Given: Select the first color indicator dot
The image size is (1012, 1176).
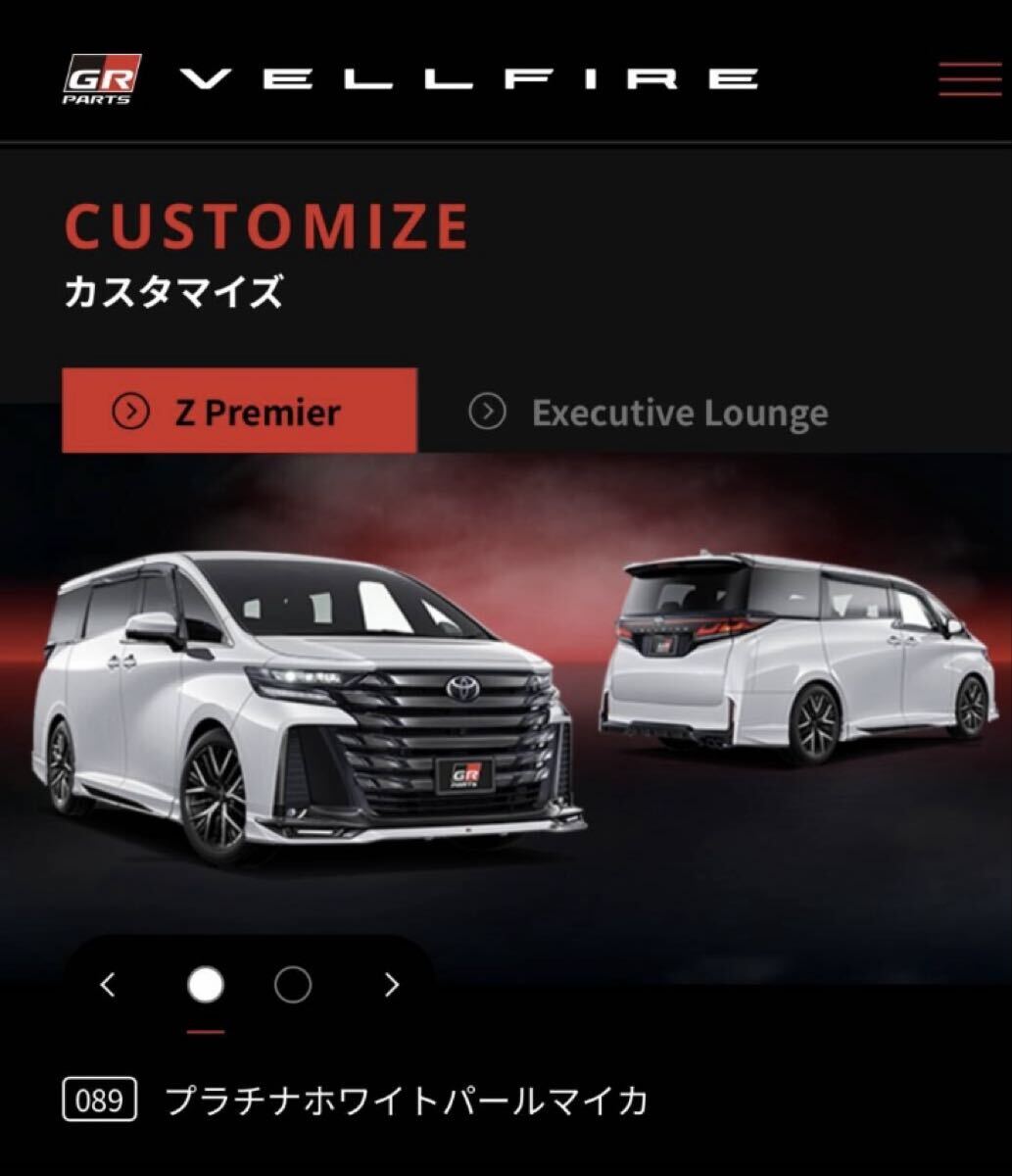Looking at the screenshot, I should (206, 985).
